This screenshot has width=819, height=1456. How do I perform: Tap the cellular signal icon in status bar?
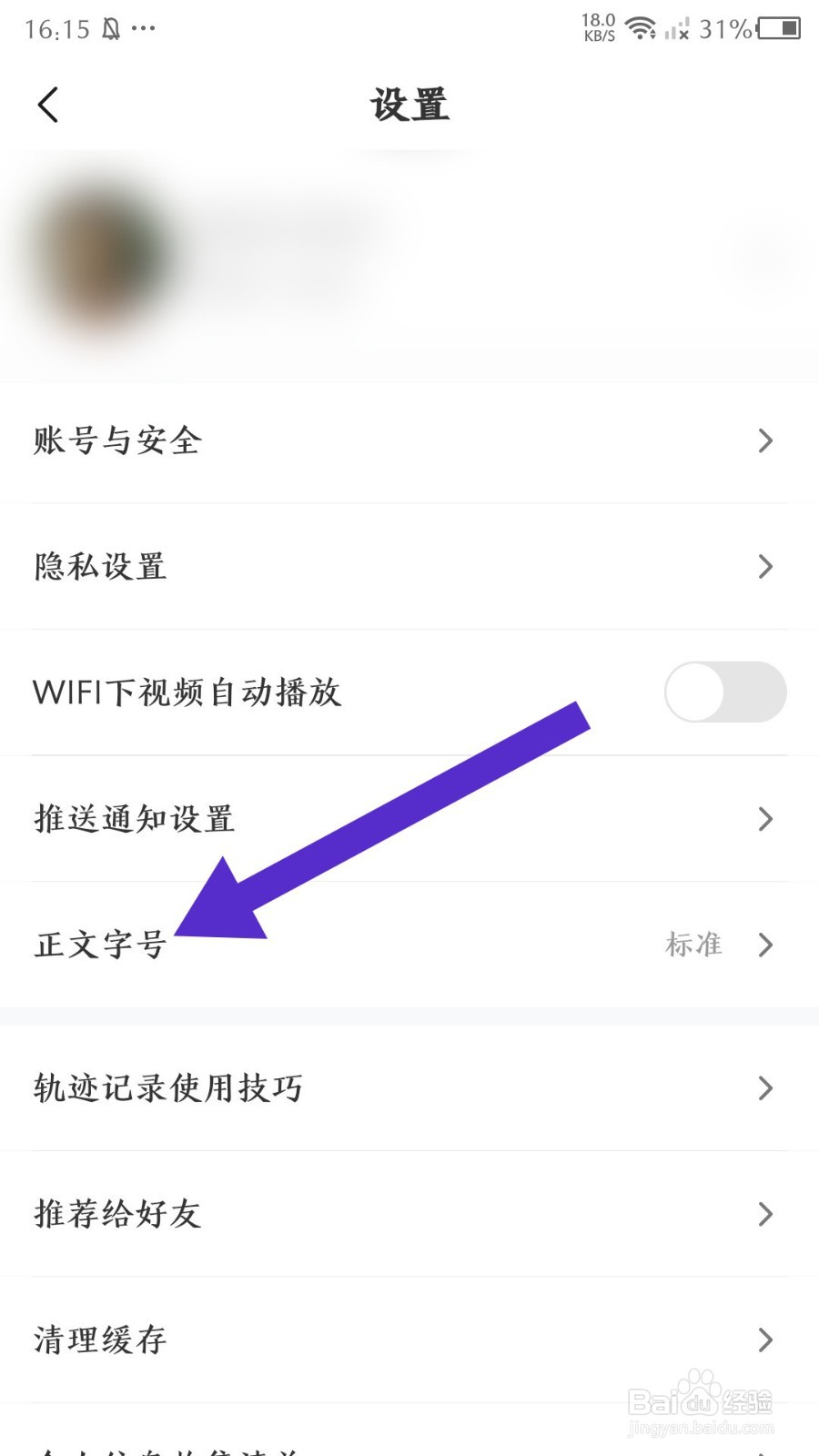coord(680,29)
